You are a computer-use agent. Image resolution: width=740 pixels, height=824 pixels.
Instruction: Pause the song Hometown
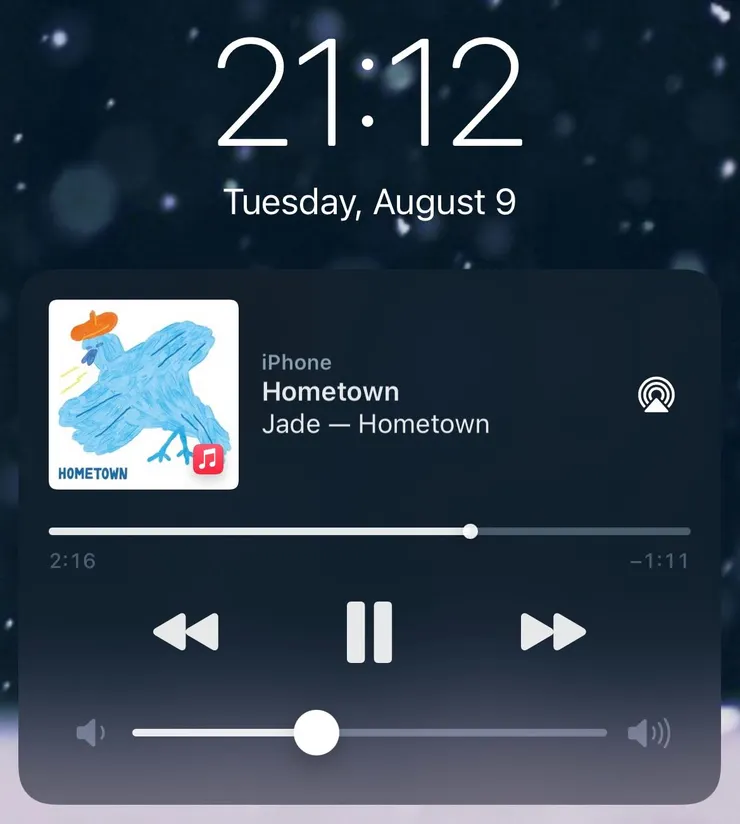pyautogui.click(x=369, y=632)
